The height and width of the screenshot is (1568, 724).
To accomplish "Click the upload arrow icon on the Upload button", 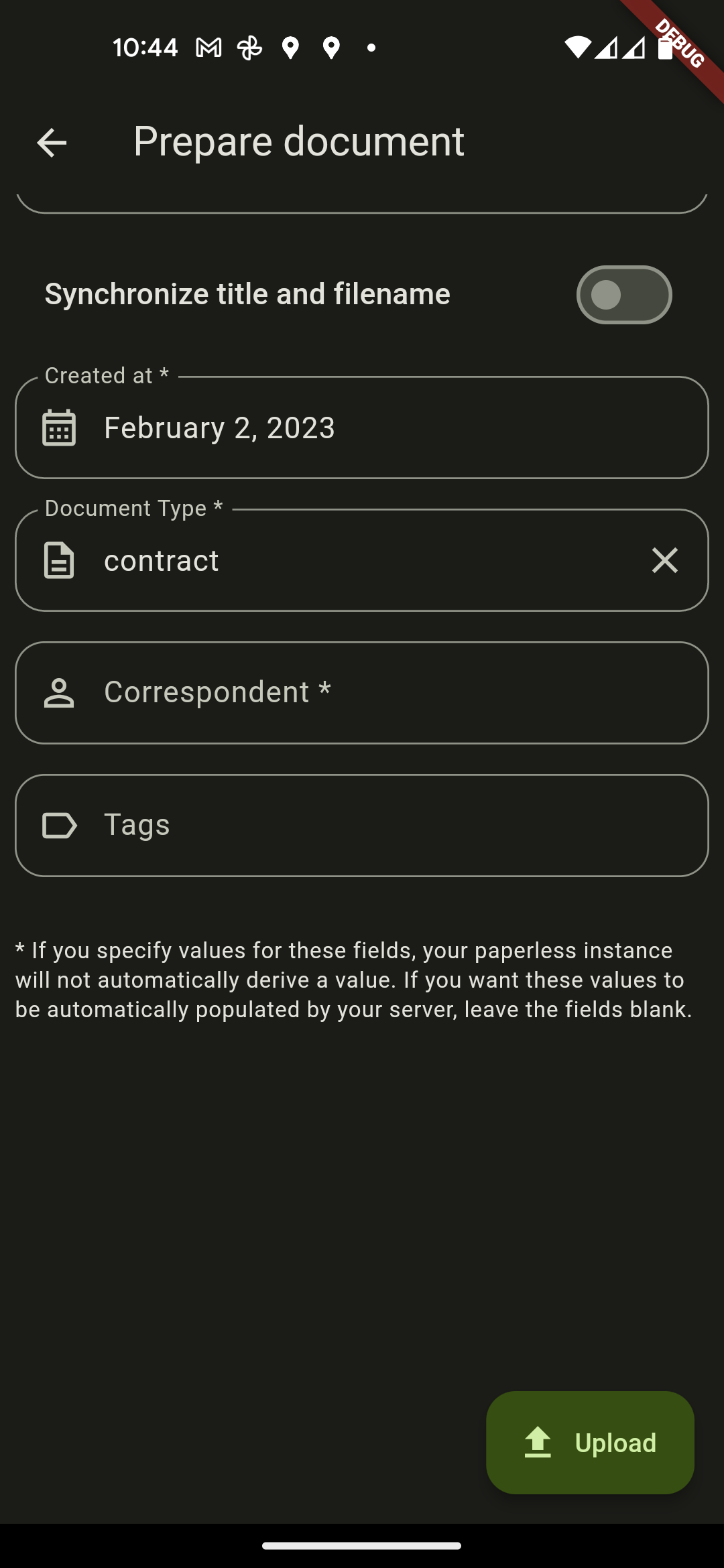I will [x=538, y=1442].
